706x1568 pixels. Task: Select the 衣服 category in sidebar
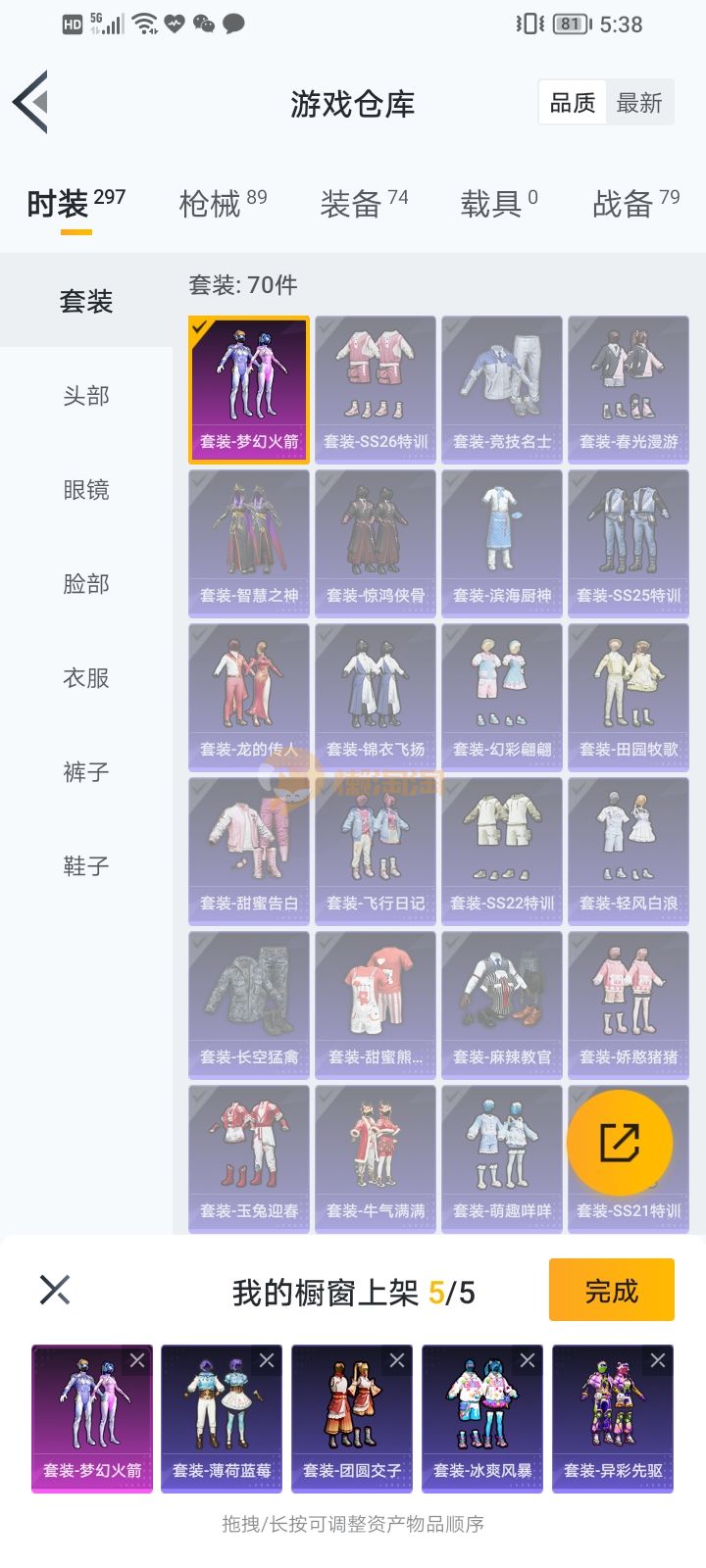pyautogui.click(x=86, y=678)
